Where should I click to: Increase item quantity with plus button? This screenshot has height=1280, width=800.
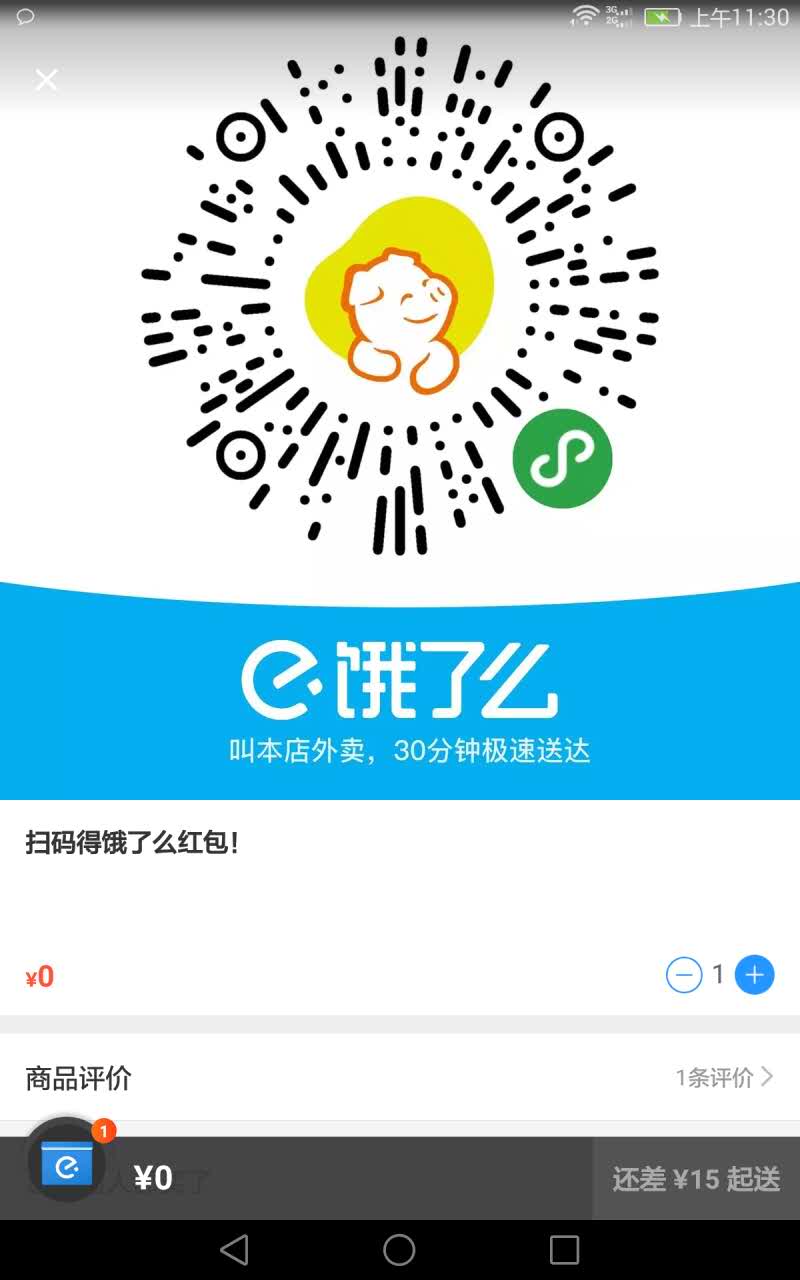click(755, 975)
